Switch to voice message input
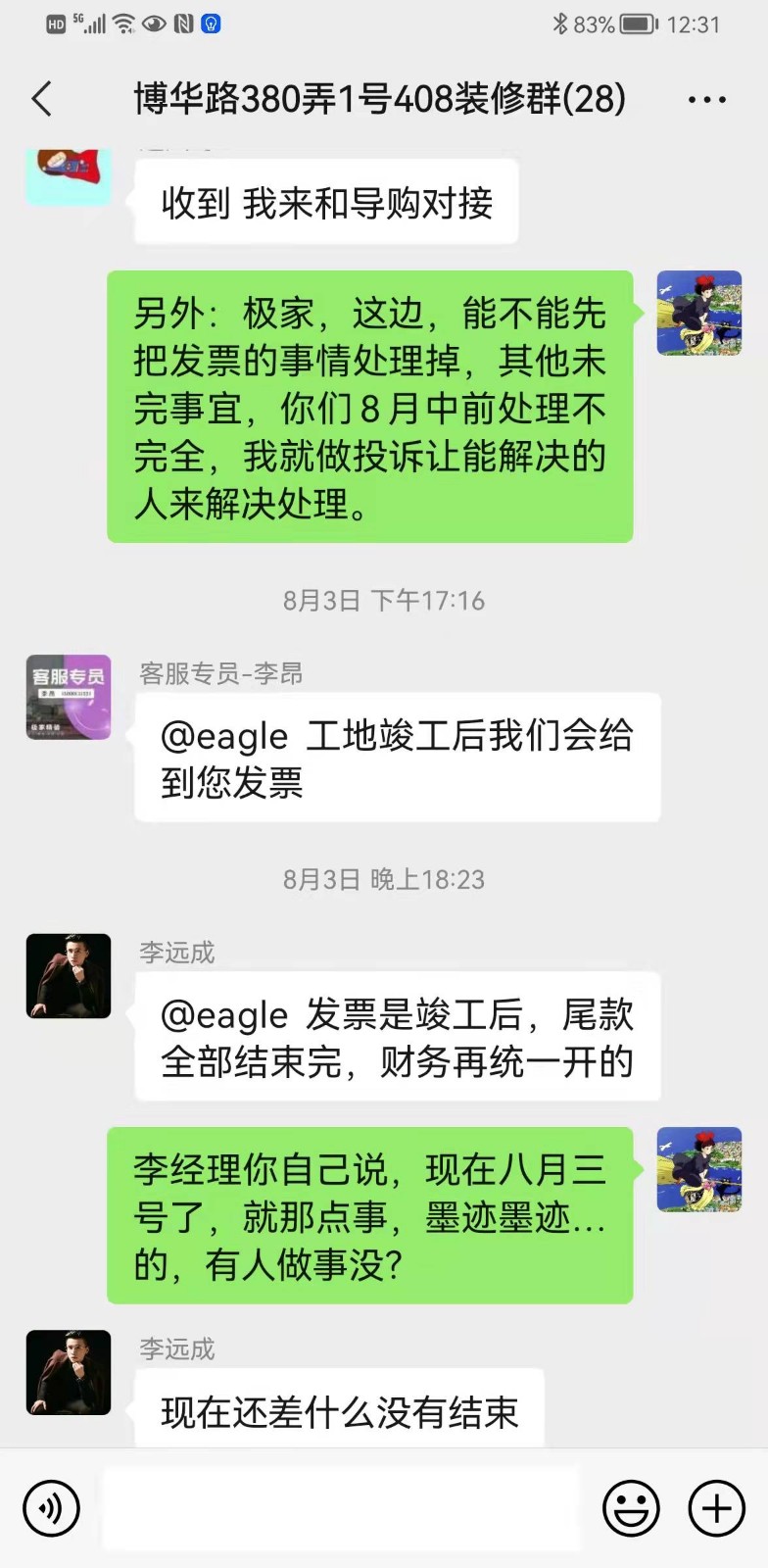 coord(50,1508)
